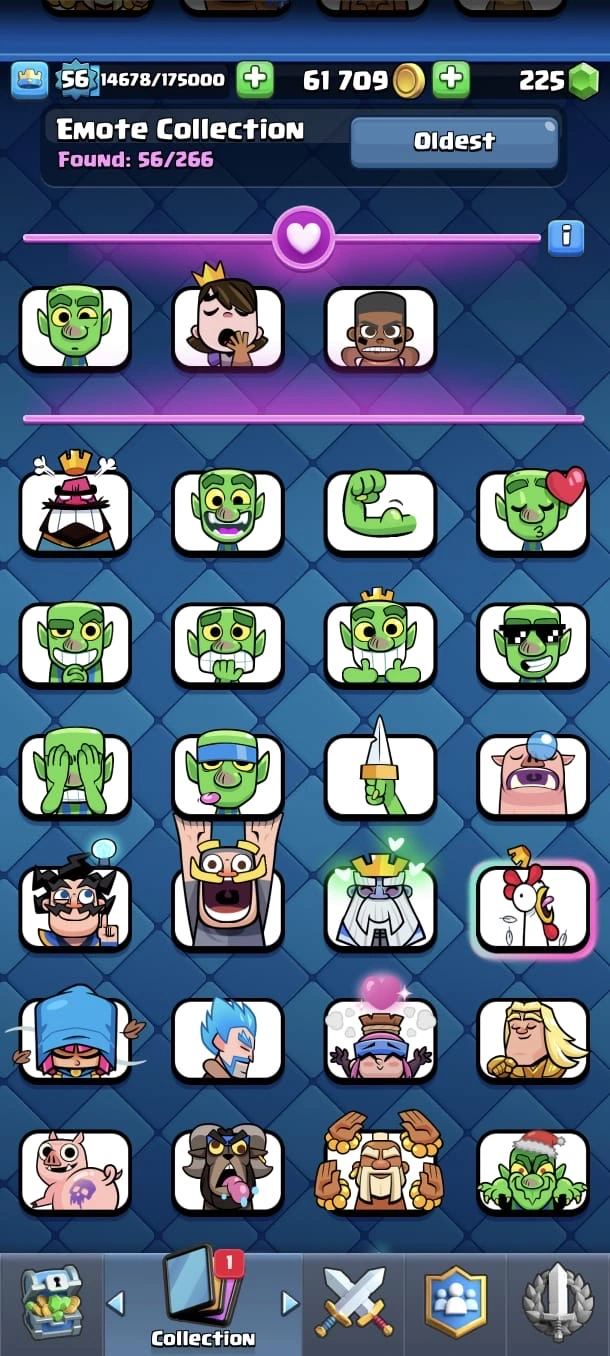Select the yawning princess emote
610x1356 pixels.
coord(228,326)
